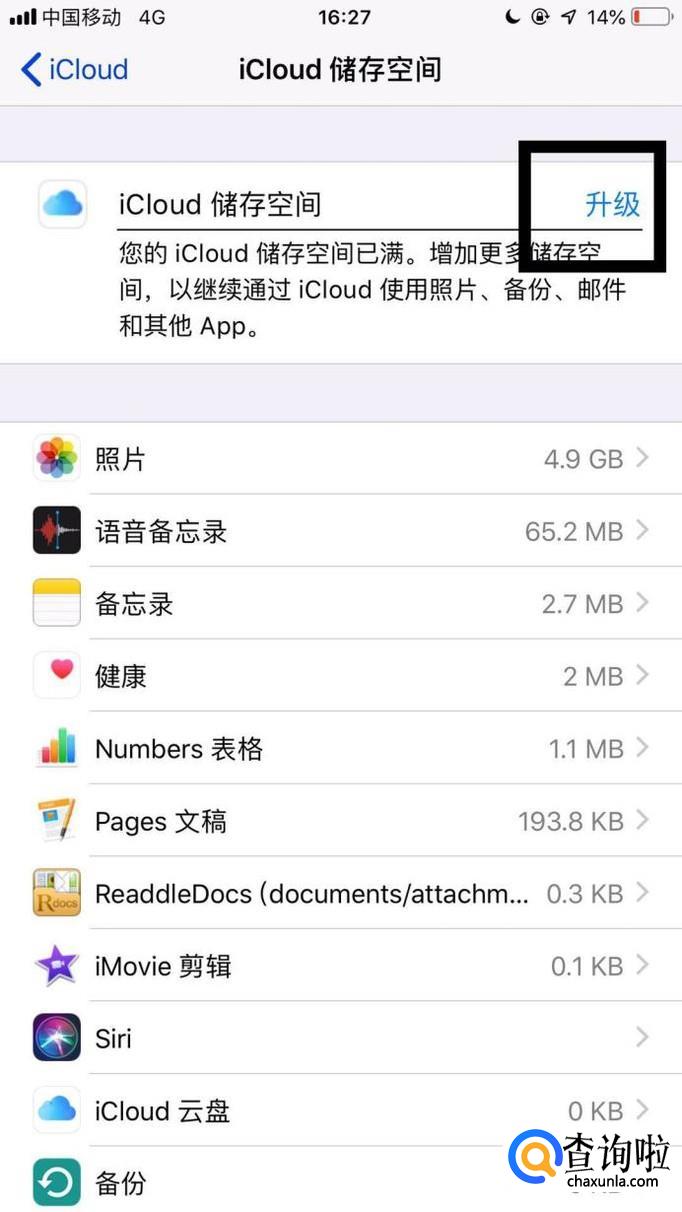Image resolution: width=682 pixels, height=1212 pixels.
Task: Open 语音备忘录 storage details
Action: 340,531
